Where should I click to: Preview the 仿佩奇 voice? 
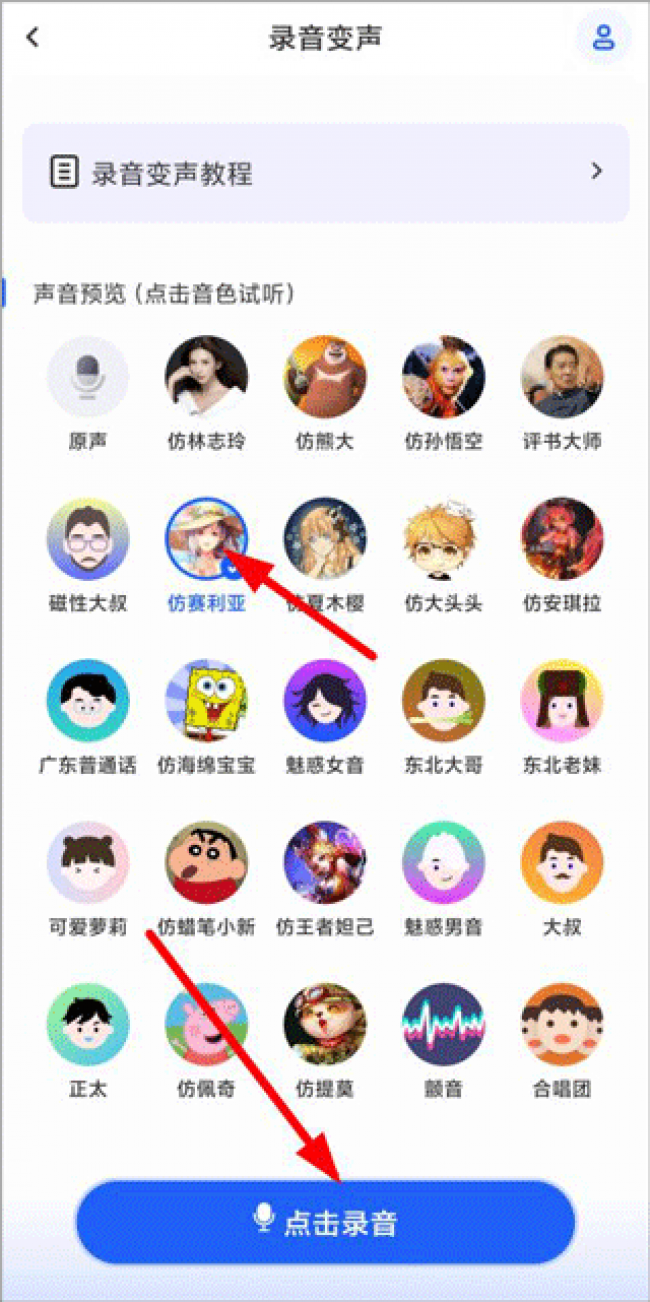[x=206, y=1025]
